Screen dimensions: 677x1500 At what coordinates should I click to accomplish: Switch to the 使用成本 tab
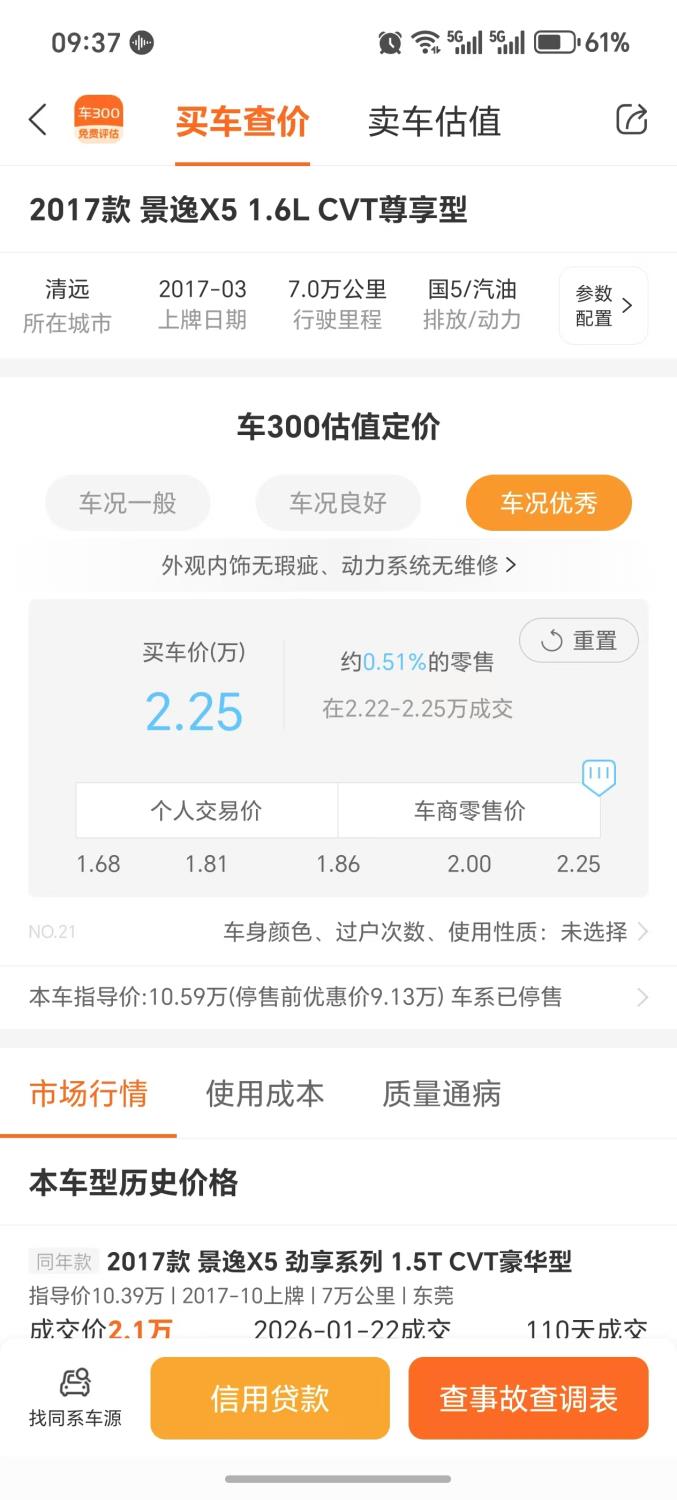(x=265, y=1094)
